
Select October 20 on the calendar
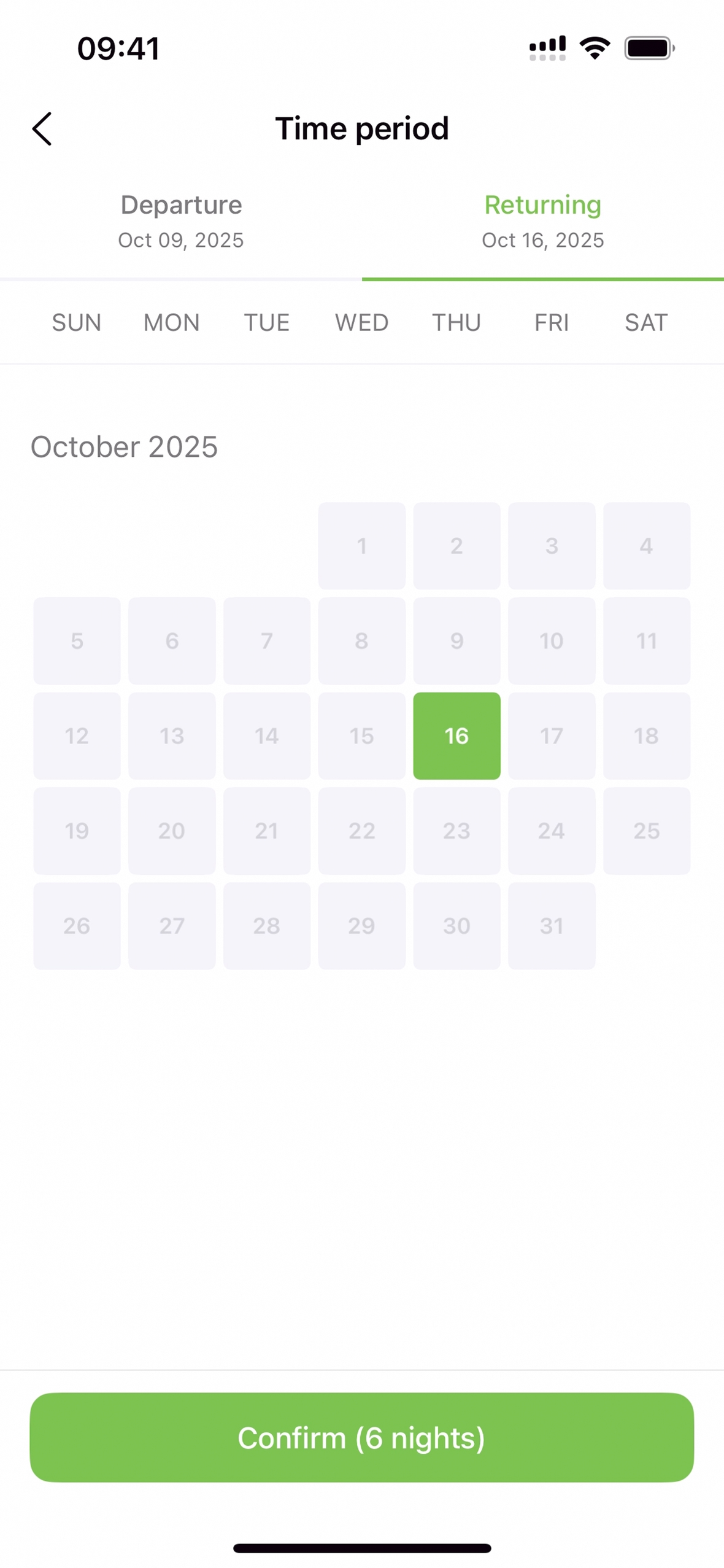tap(172, 831)
